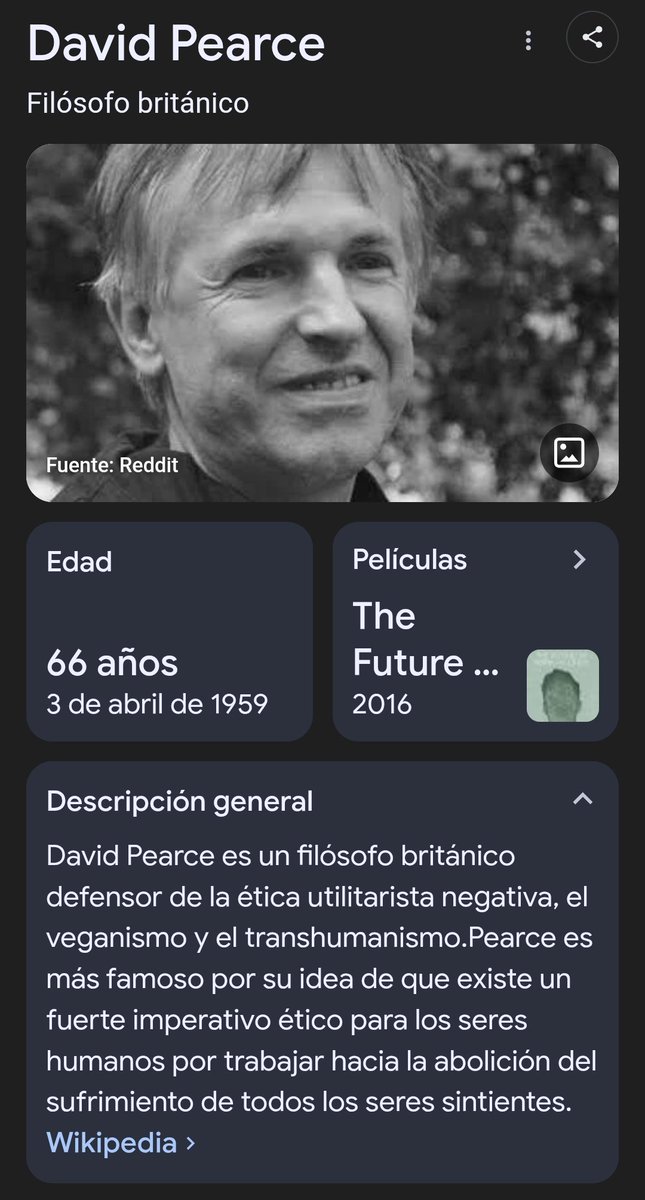Open the Películas card
Screen dimensions: 645x1200
click(x=475, y=631)
